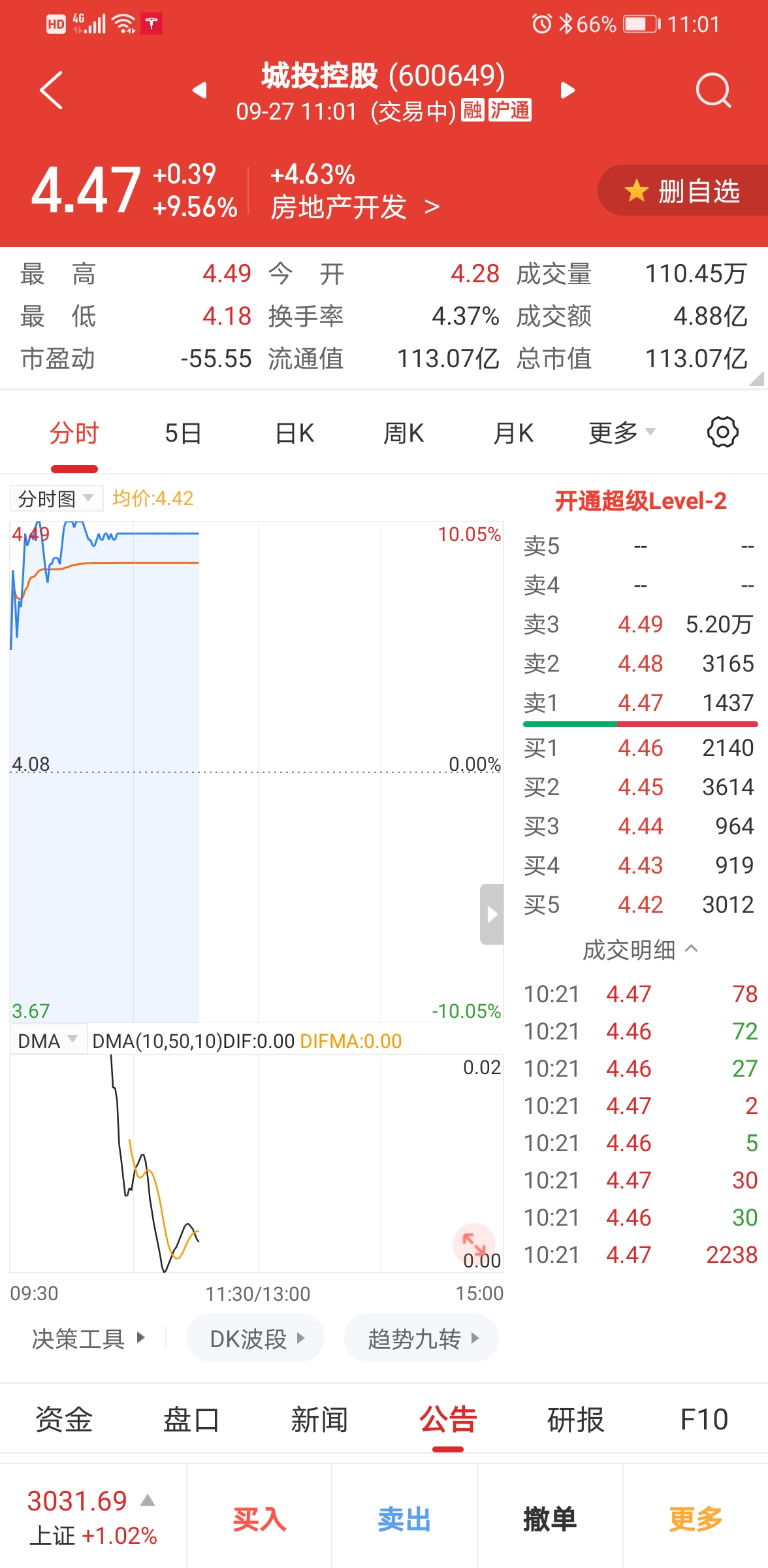Switch to the 5日 chart tab
Viewport: 768px width, 1568px height.
[183, 433]
